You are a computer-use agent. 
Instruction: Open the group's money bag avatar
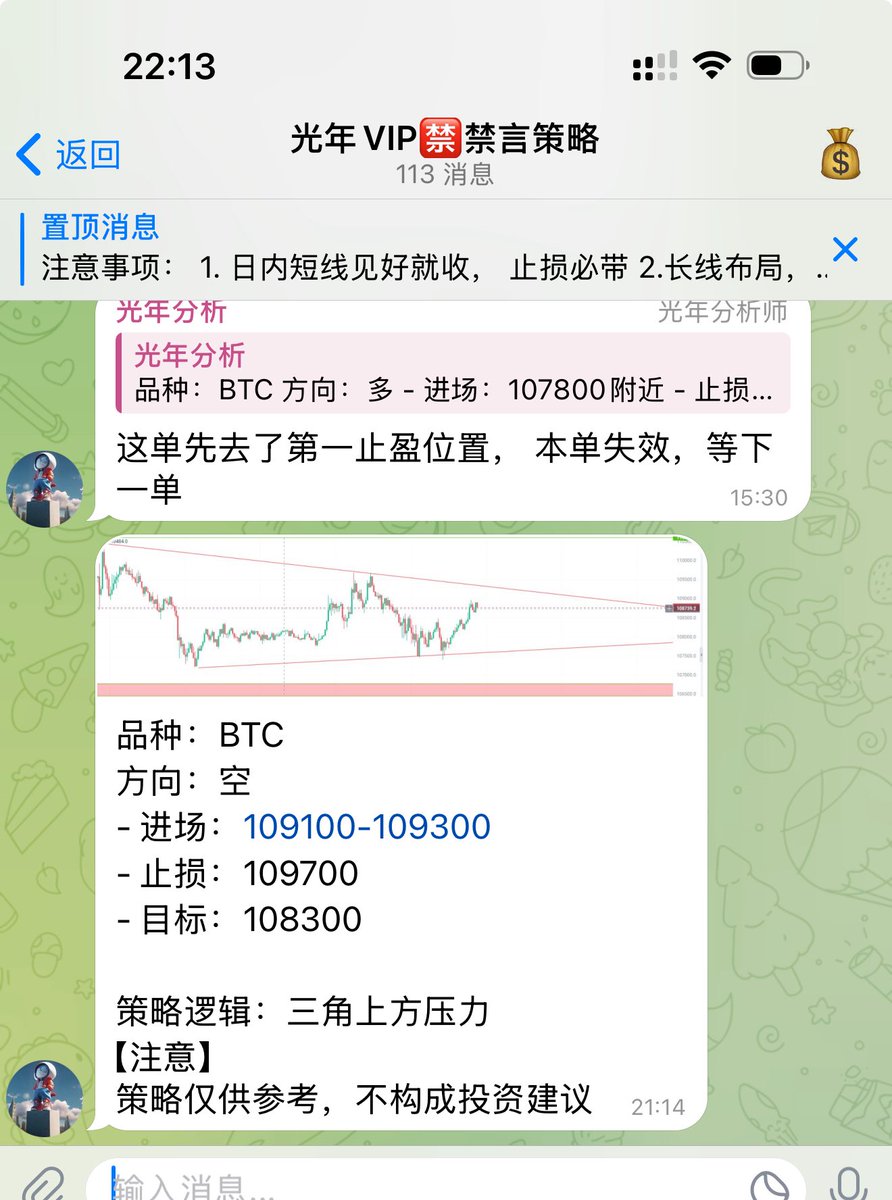841,154
